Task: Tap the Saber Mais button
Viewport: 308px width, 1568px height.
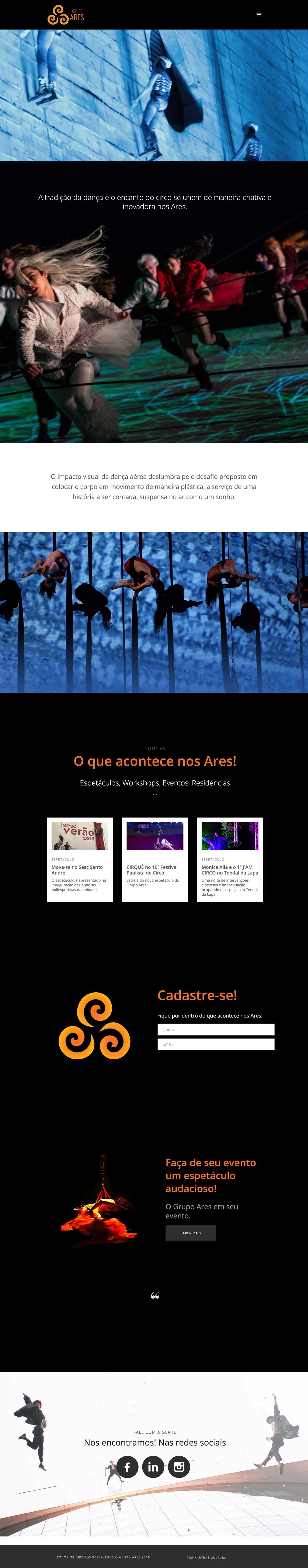Action: [190, 1233]
